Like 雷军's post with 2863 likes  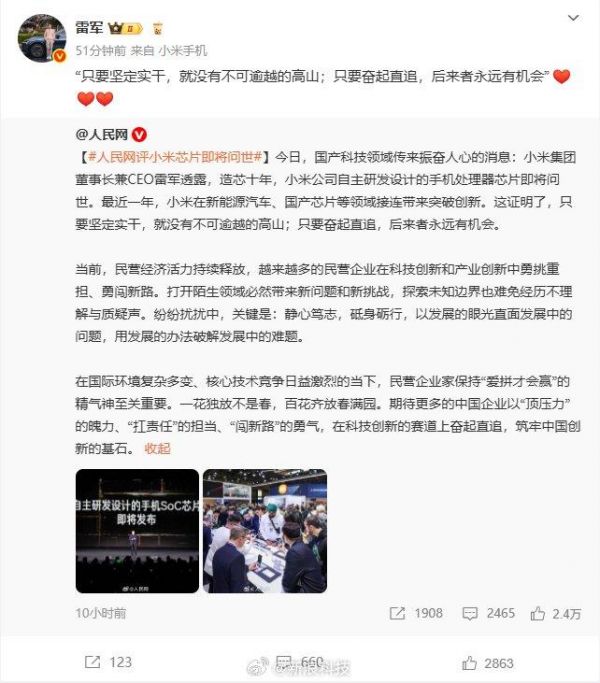487,662
